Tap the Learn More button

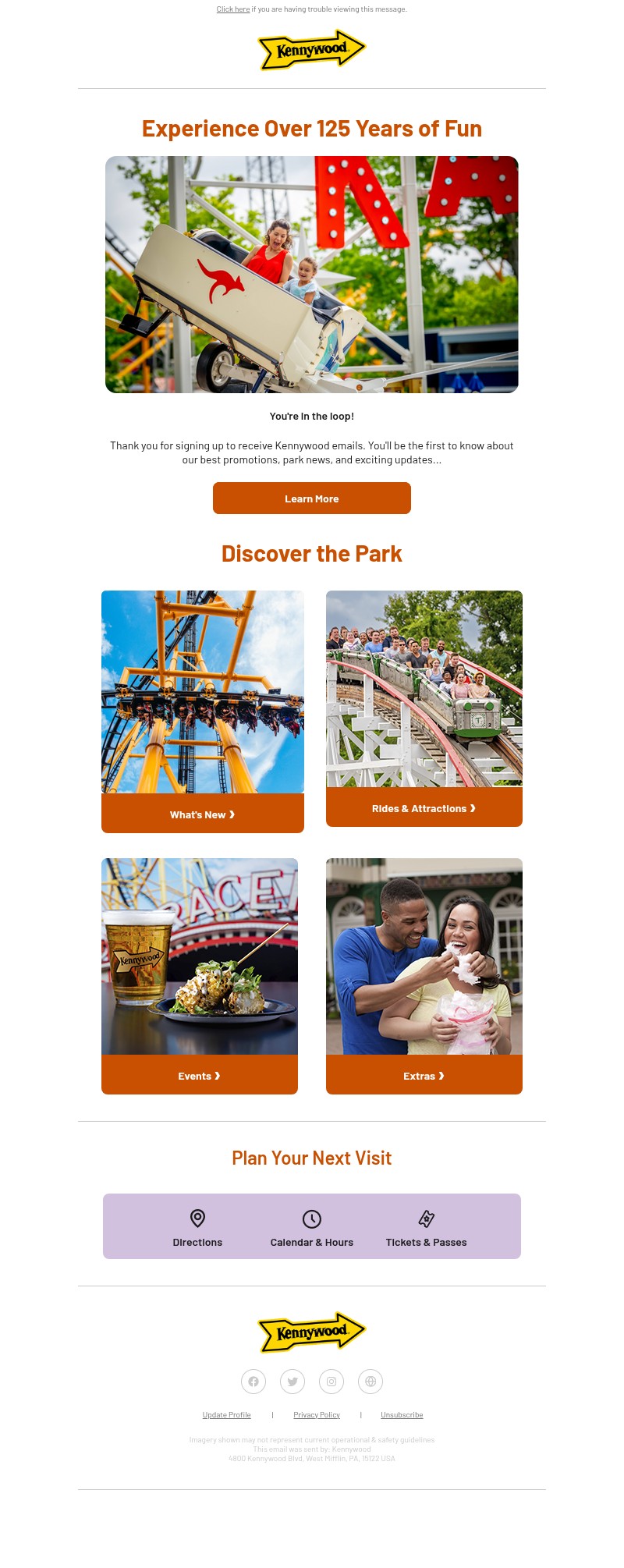[x=311, y=498]
